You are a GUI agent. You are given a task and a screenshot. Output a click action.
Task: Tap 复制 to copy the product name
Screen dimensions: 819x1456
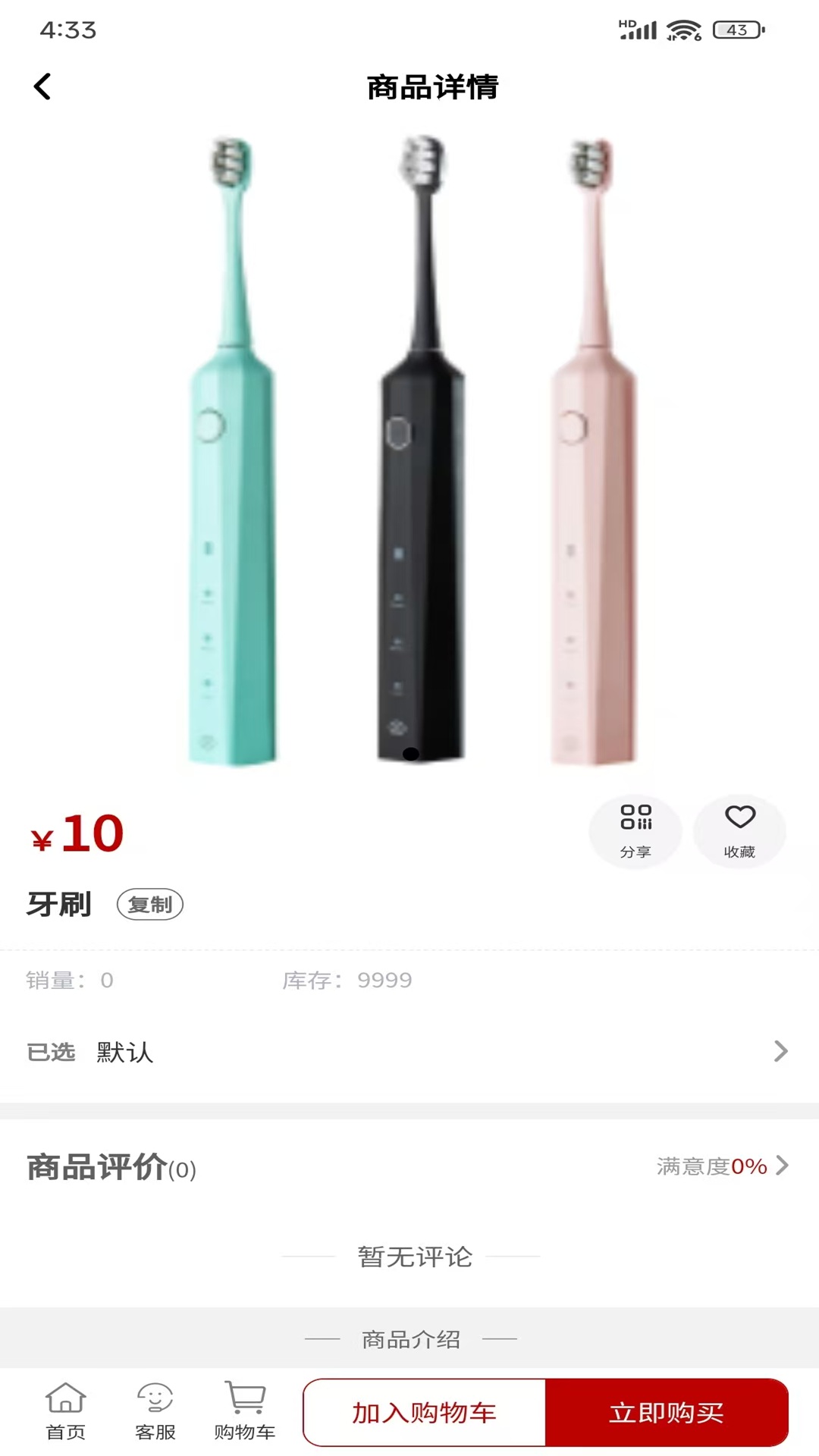pyautogui.click(x=151, y=905)
